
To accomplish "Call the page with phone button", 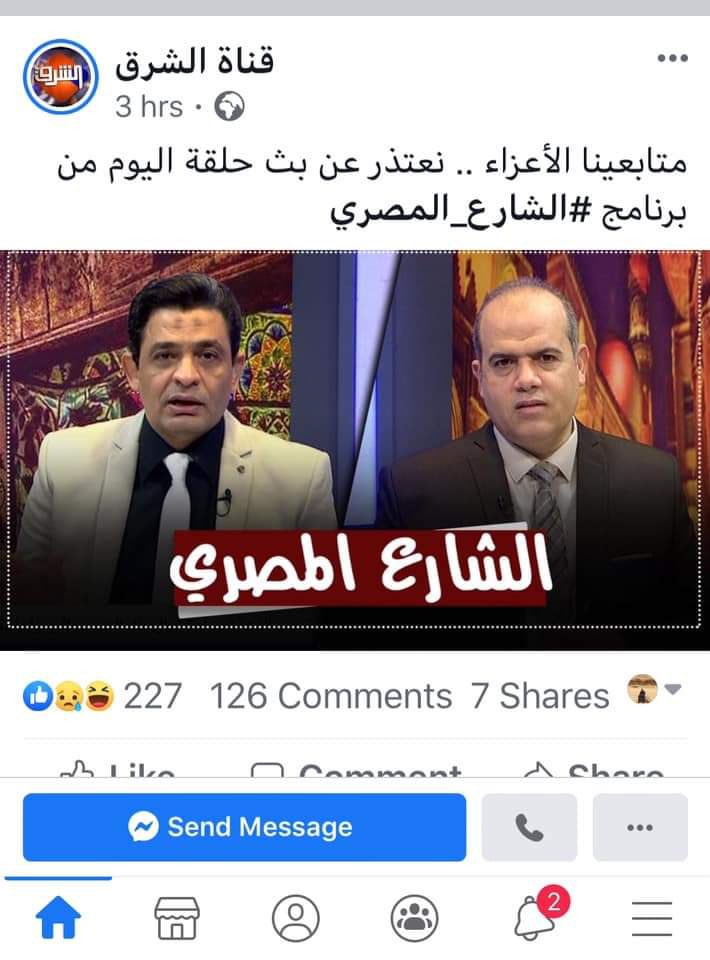I will pyautogui.click(x=529, y=827).
